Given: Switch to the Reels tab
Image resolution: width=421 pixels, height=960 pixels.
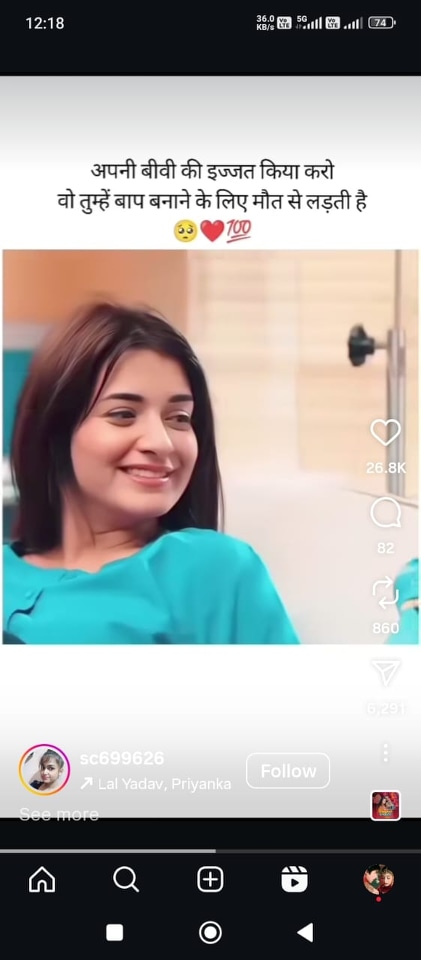Looking at the screenshot, I should pyautogui.click(x=294, y=880).
